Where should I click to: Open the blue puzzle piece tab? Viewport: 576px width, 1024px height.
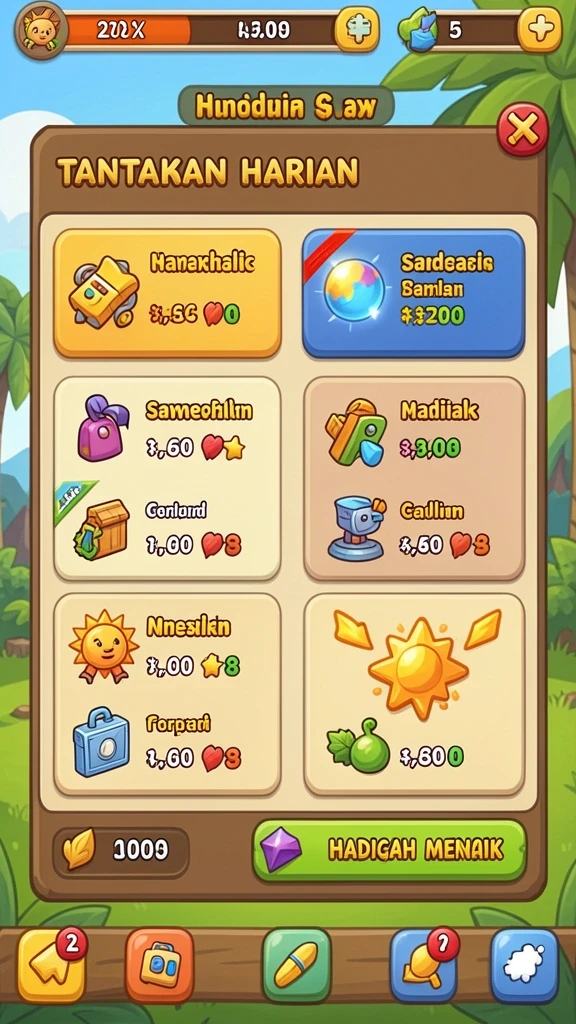pyautogui.click(x=524, y=965)
